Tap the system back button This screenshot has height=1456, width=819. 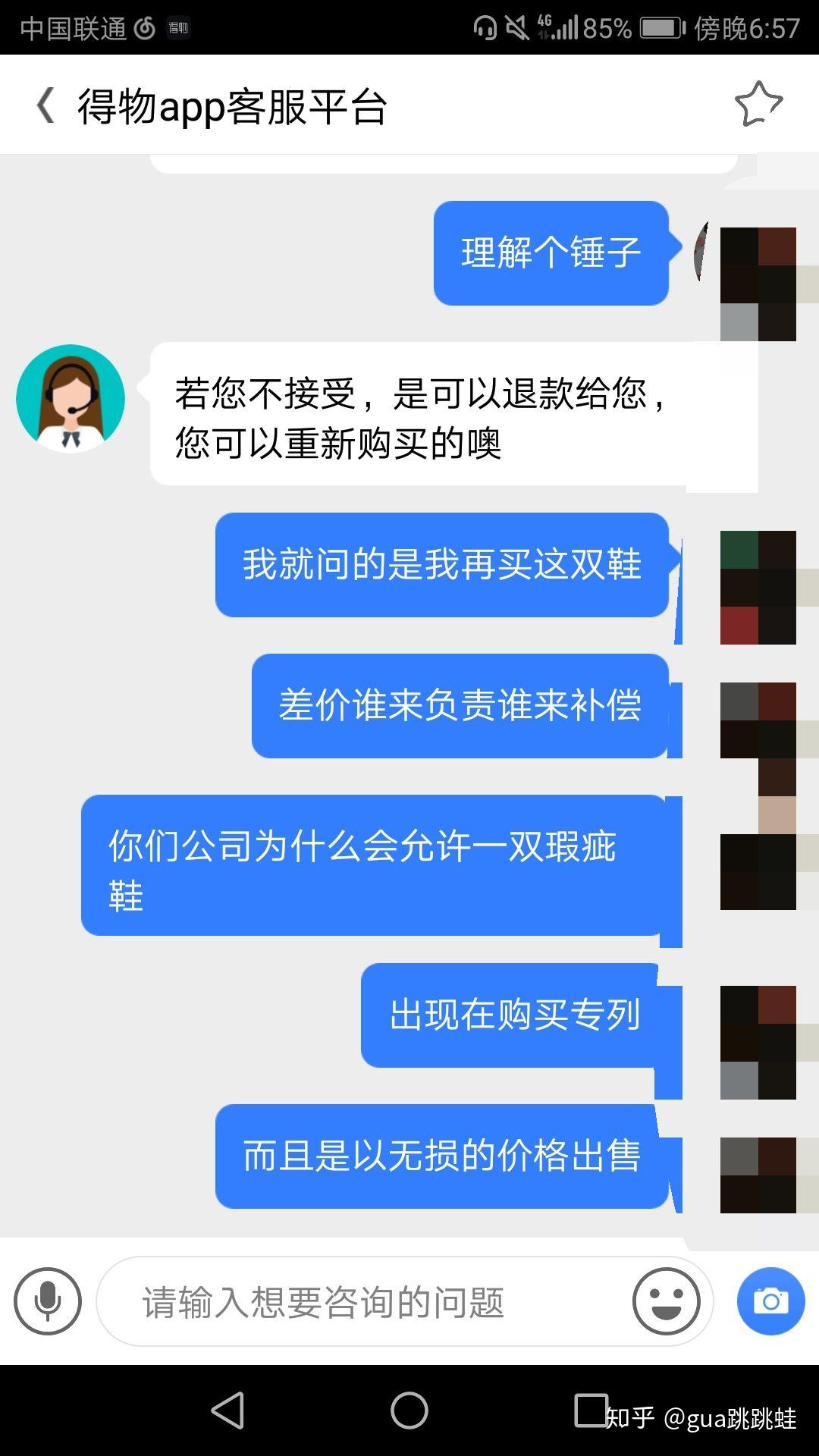coord(227,1411)
